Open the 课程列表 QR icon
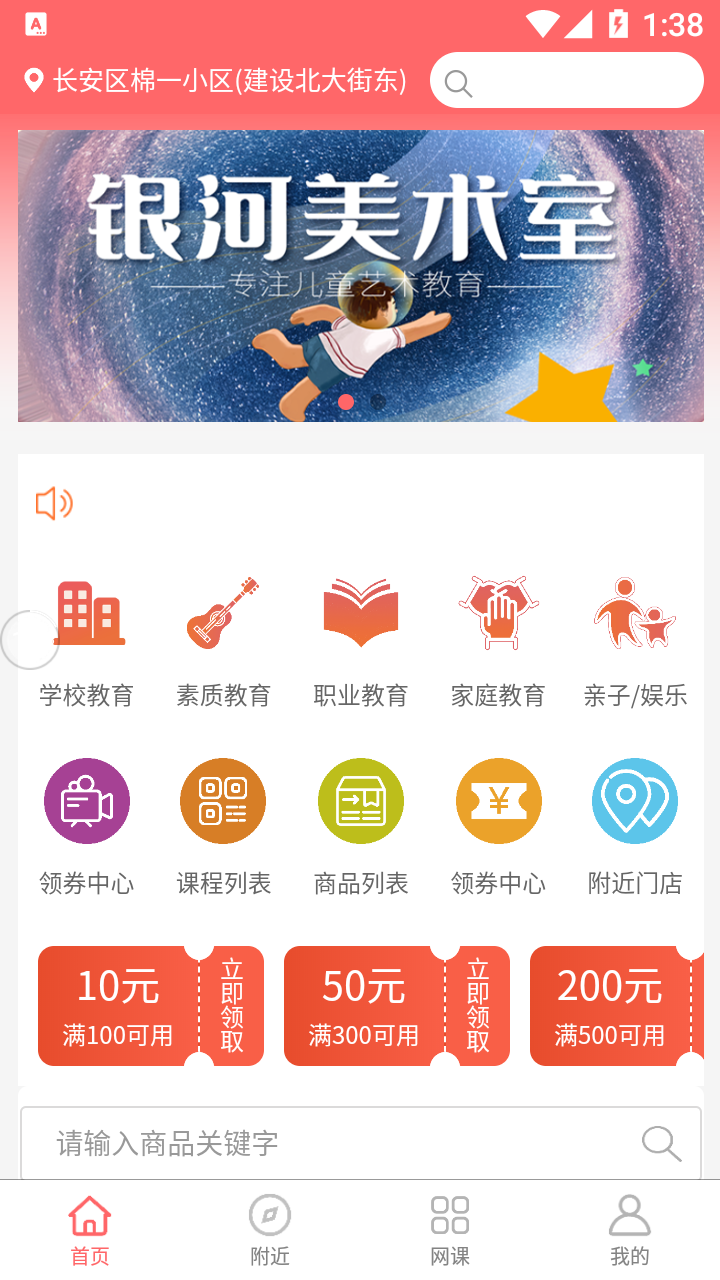 (222, 800)
